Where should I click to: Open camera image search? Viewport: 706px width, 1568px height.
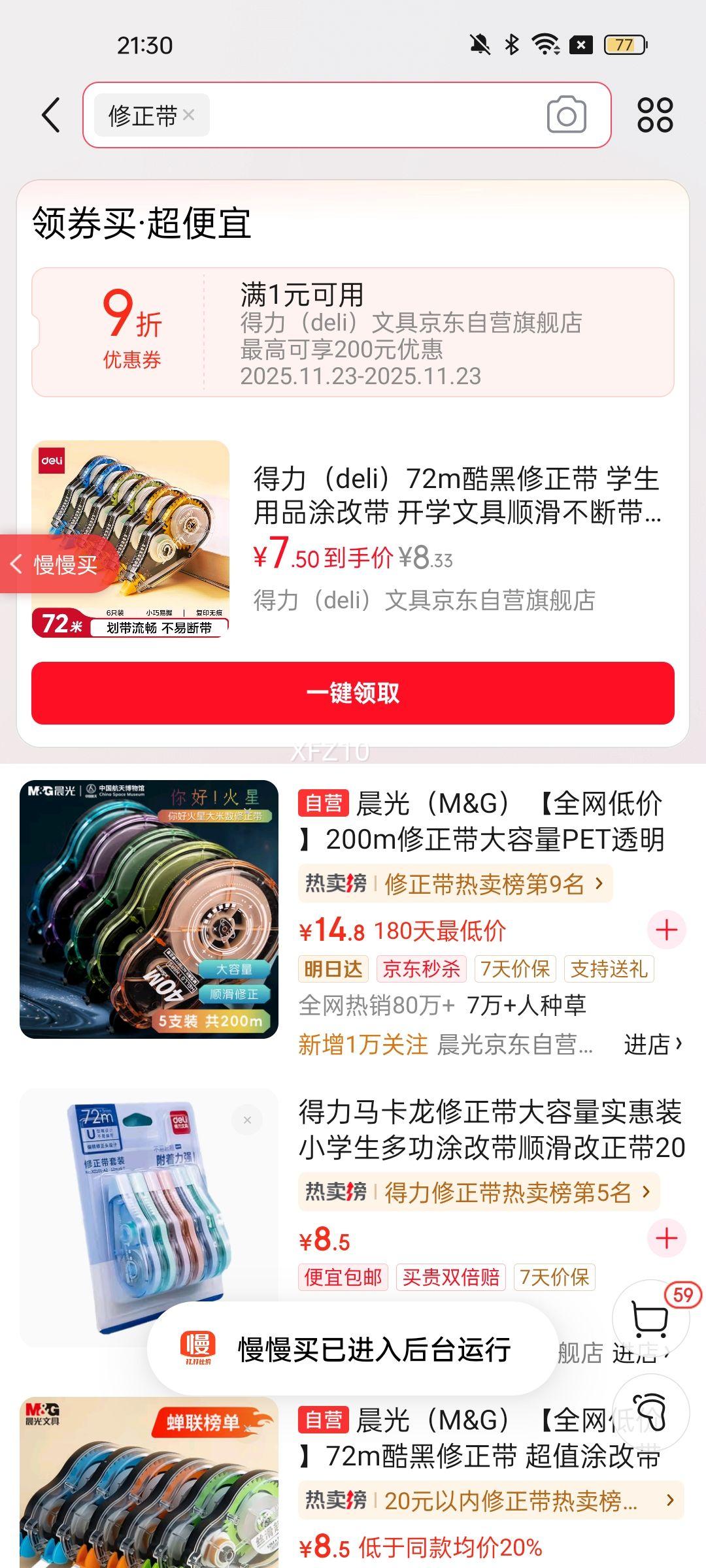click(x=566, y=115)
